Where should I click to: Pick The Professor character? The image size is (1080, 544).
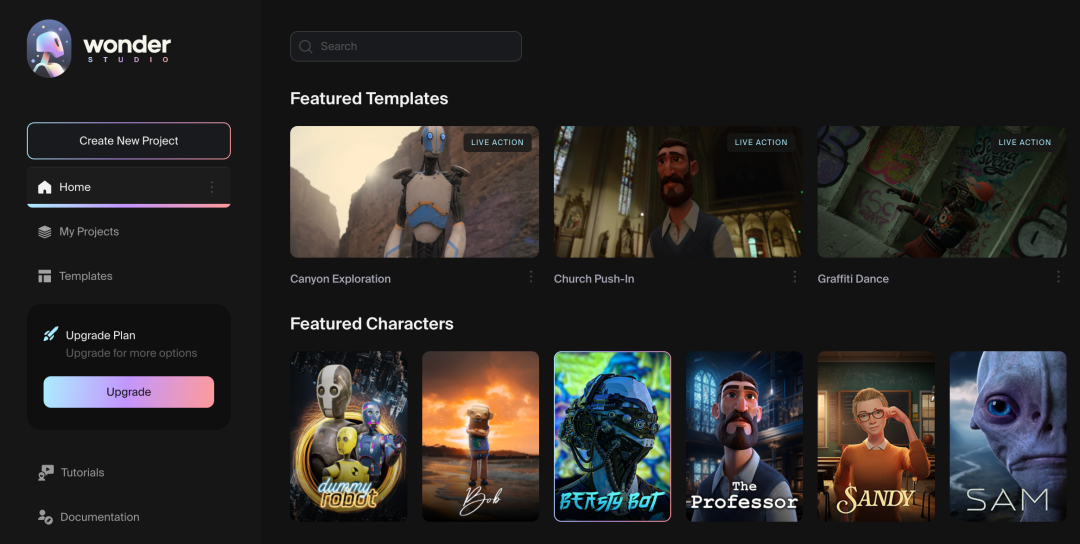point(744,436)
